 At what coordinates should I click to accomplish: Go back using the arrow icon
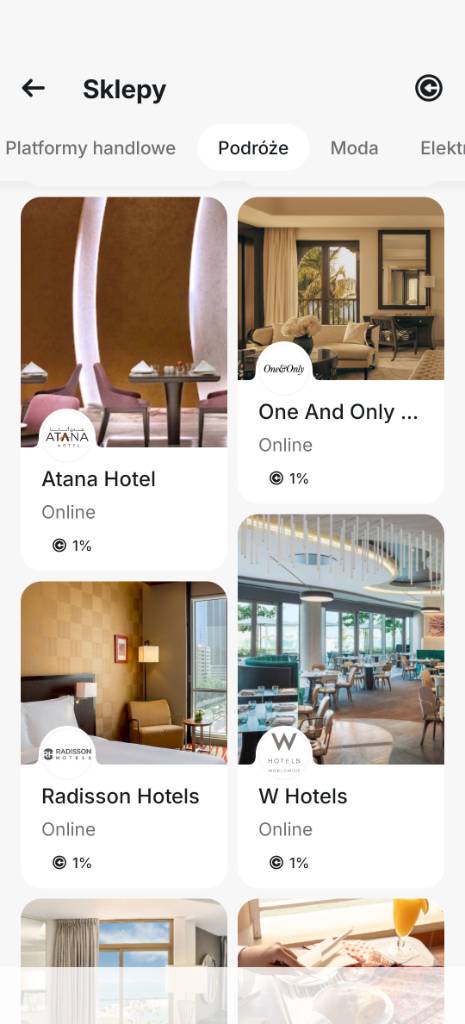pos(33,88)
